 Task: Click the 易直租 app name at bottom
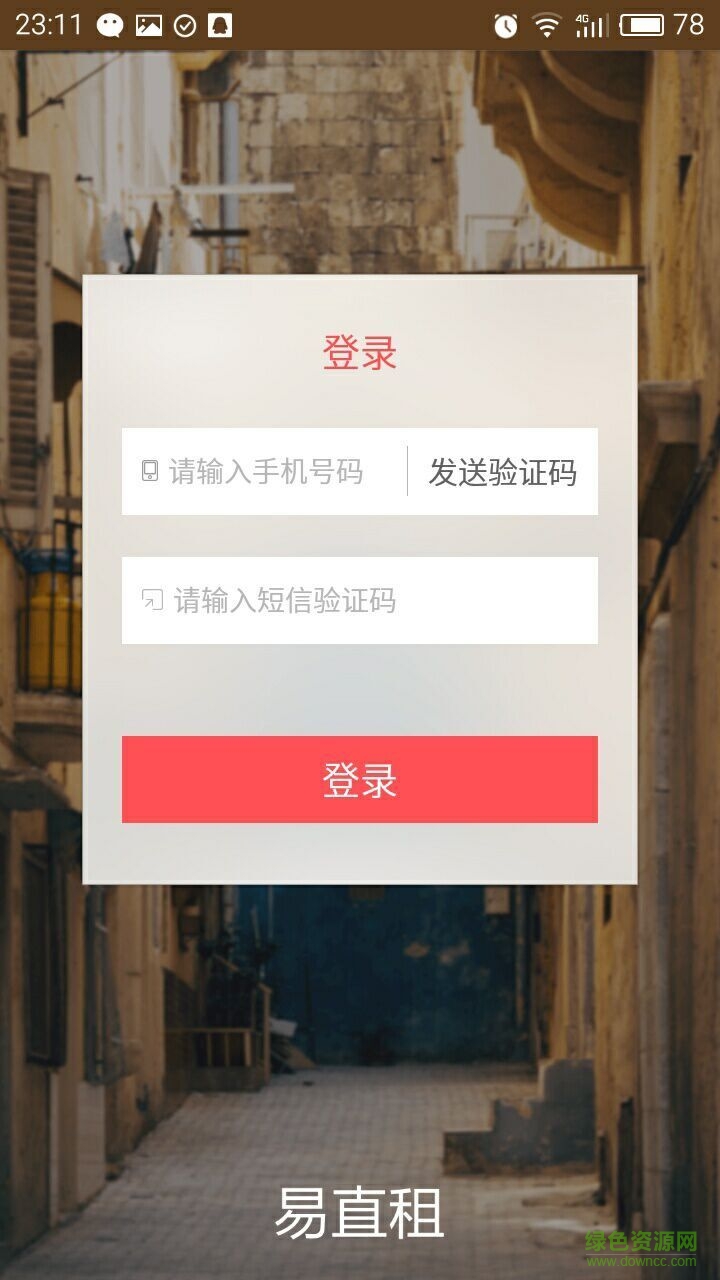coord(360,1212)
